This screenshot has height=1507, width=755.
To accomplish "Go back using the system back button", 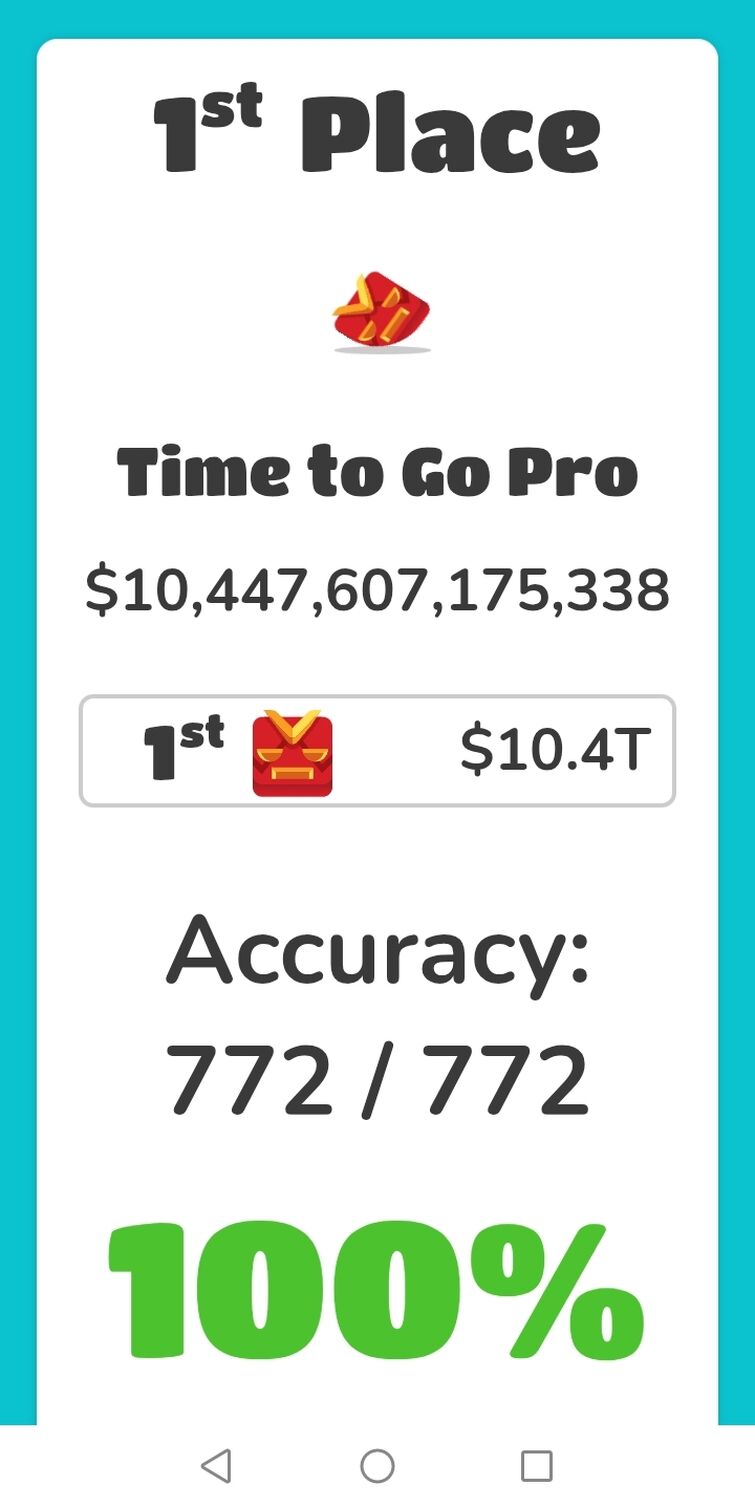I will (x=216, y=1466).
